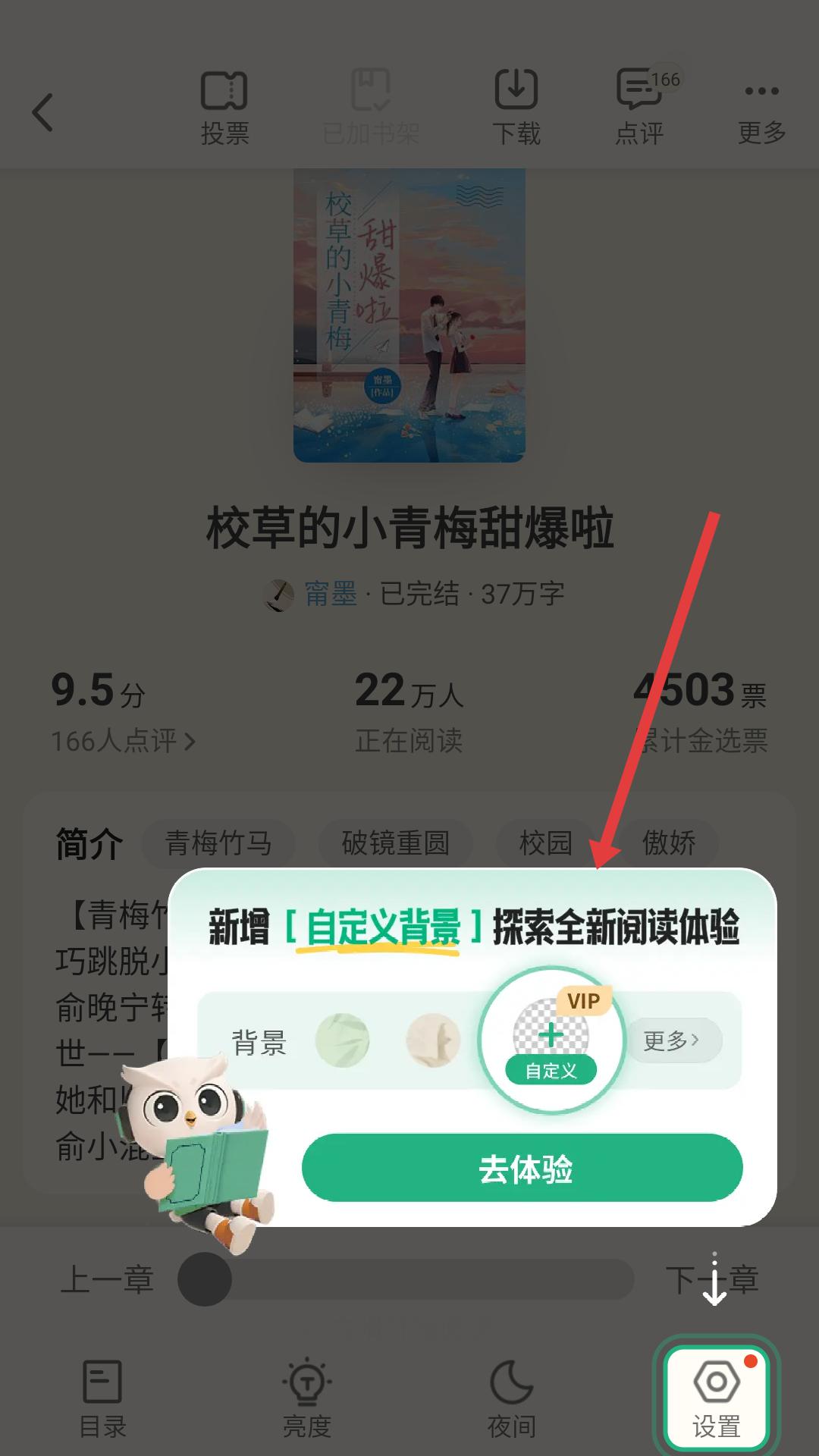
Task: Go back with the top-left arrow
Action: (x=43, y=112)
